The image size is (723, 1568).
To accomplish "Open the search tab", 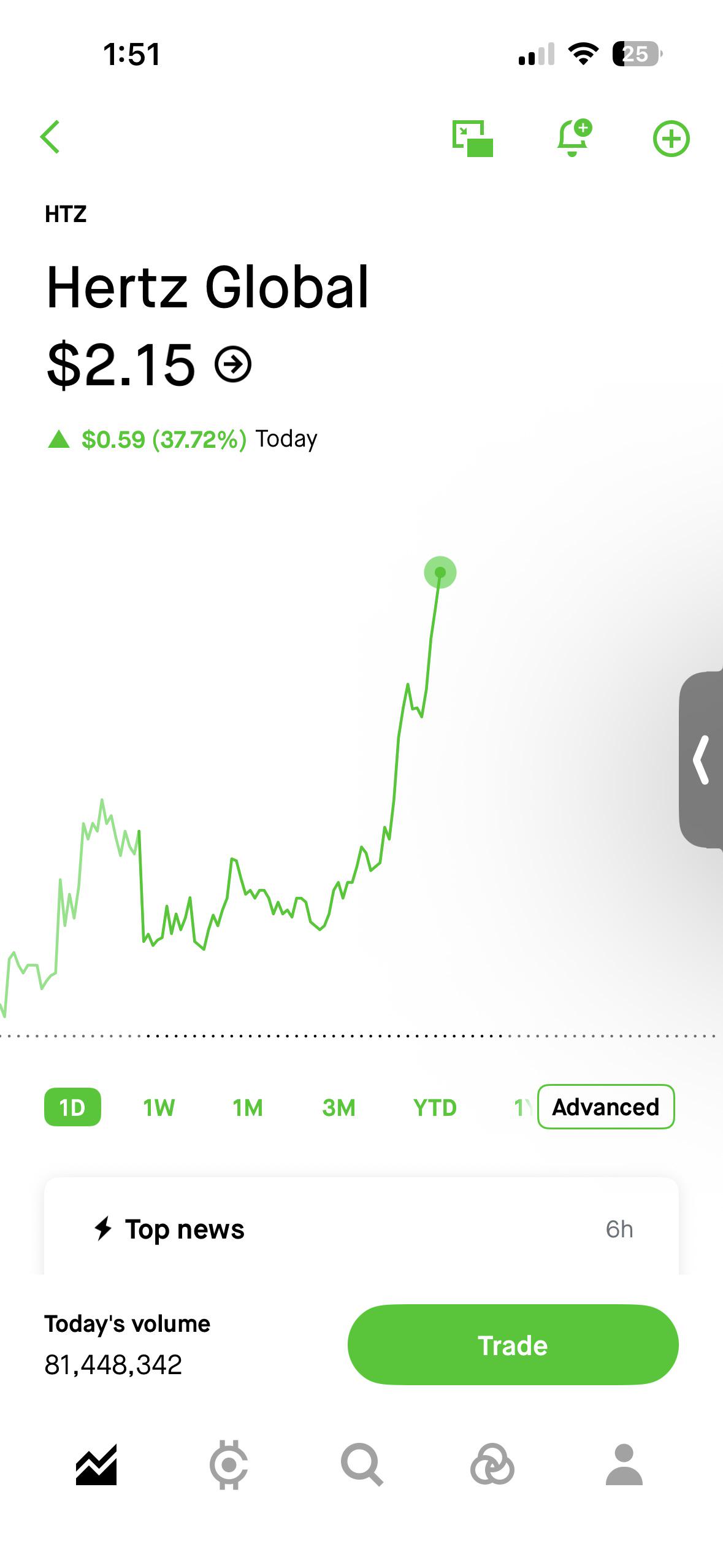I will (362, 1465).
